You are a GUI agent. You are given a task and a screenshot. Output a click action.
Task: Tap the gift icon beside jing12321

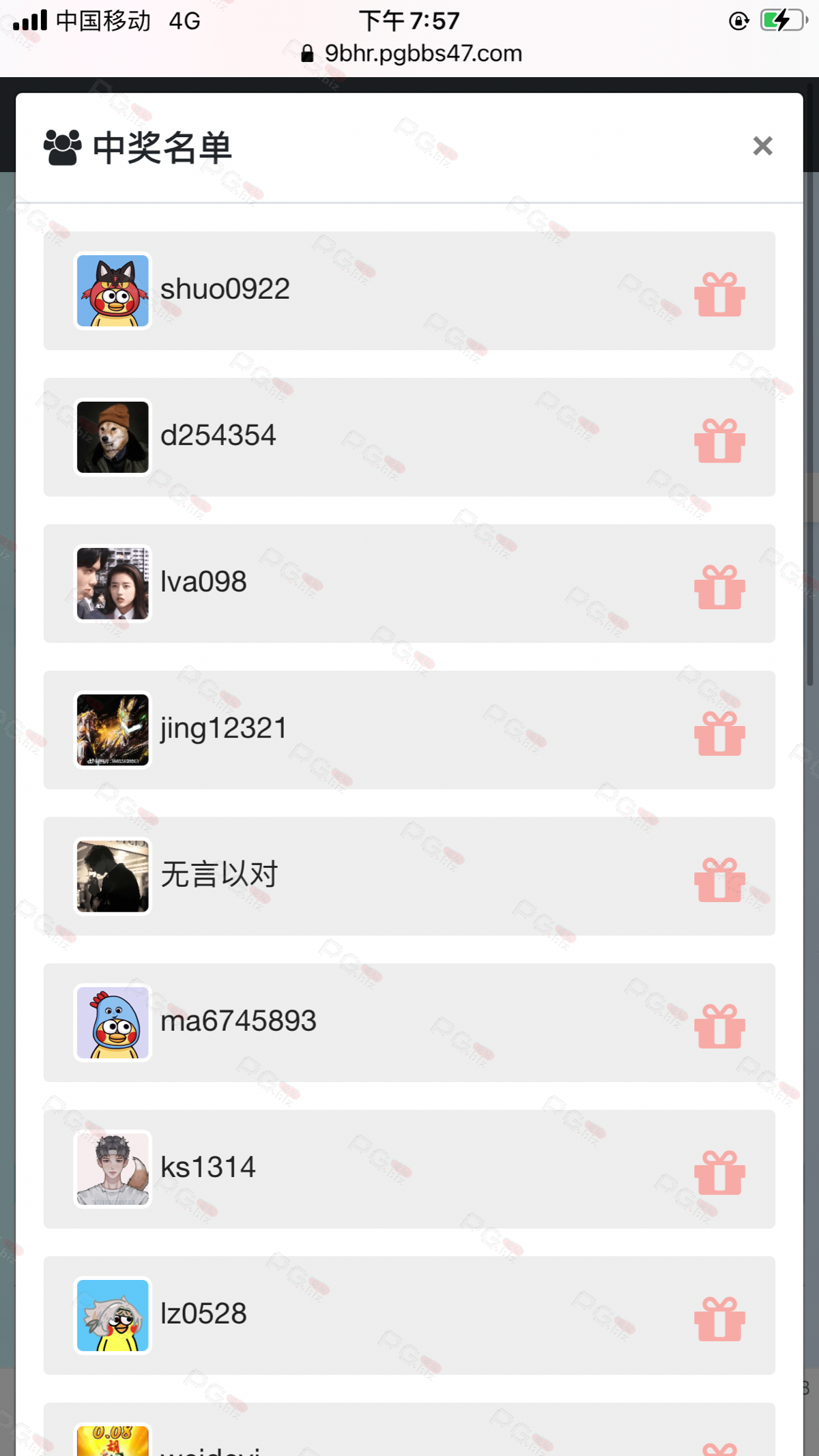pyautogui.click(x=719, y=733)
